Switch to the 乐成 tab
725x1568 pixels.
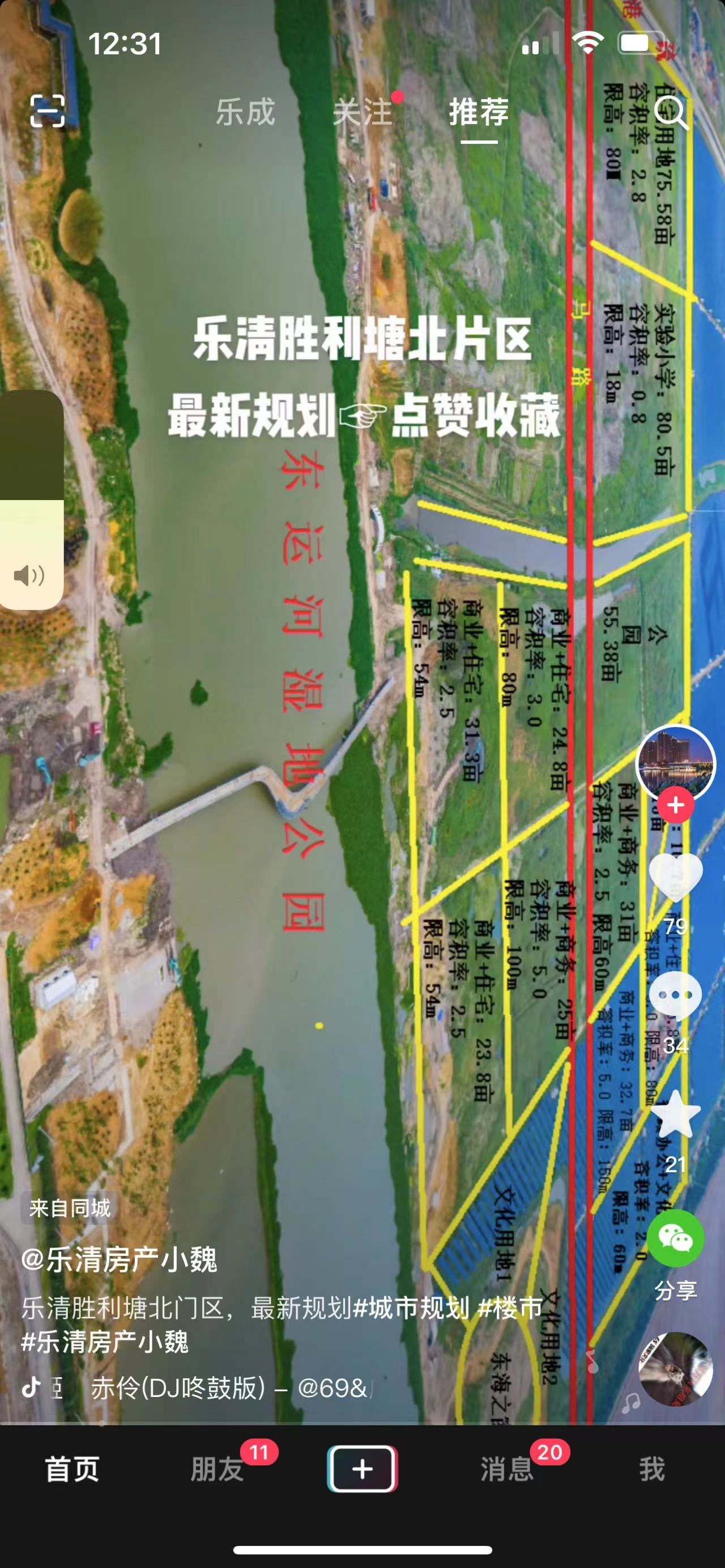coord(245,113)
